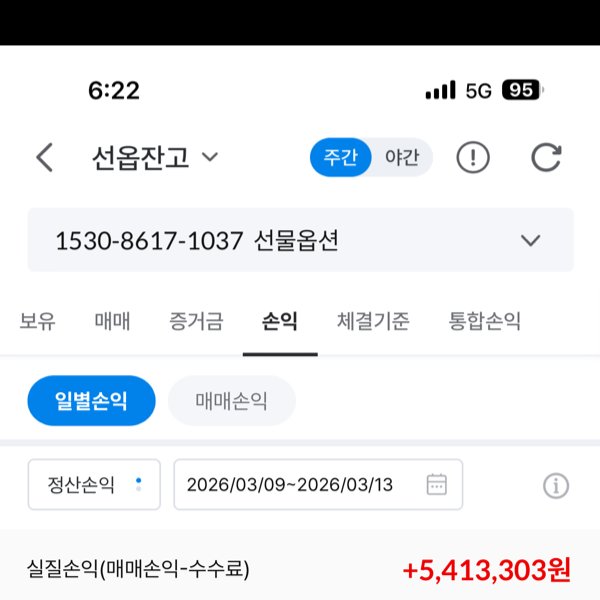Go back using the top-left arrow

(44, 158)
